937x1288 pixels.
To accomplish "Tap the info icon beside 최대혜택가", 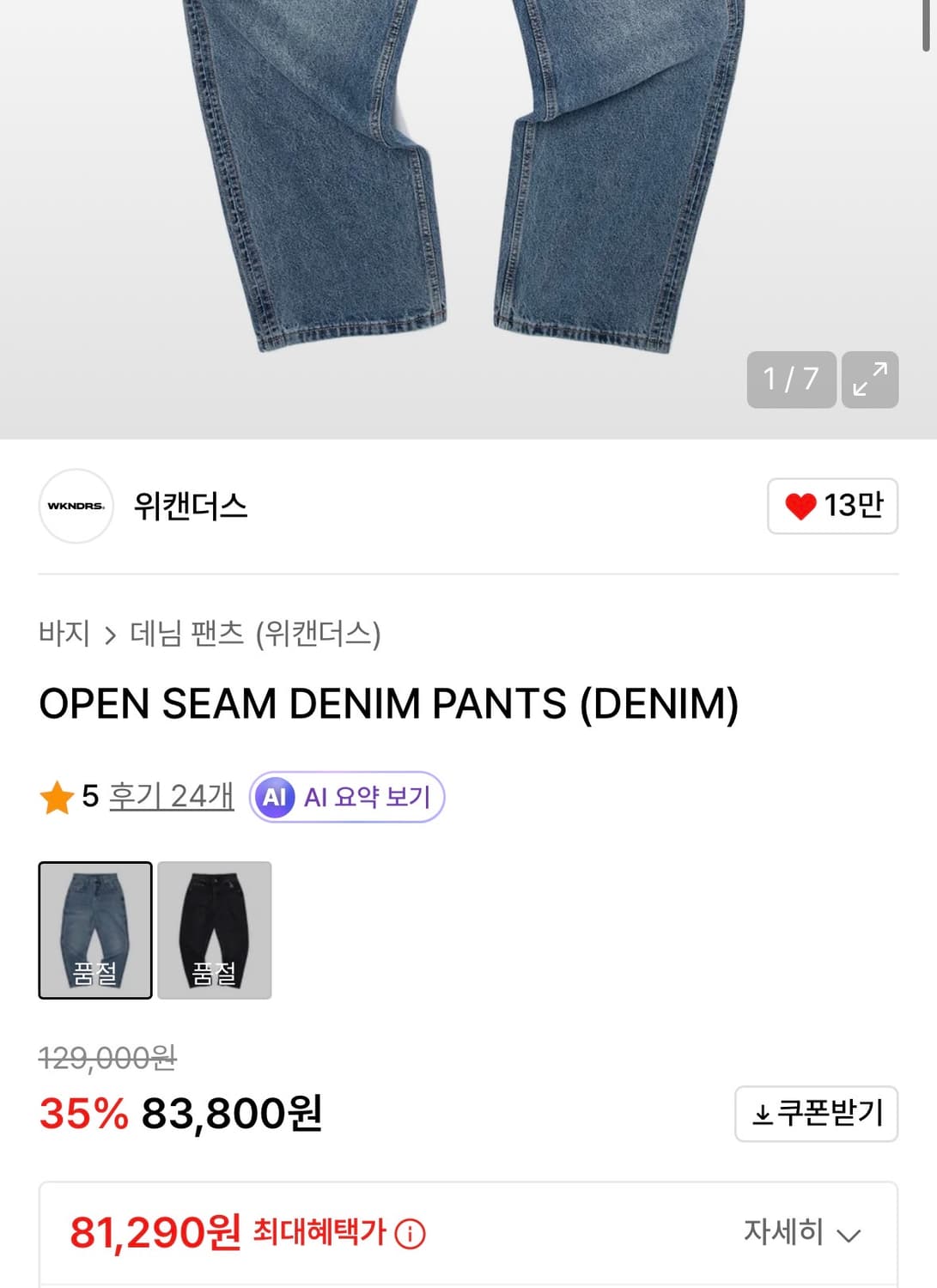I will point(410,1233).
